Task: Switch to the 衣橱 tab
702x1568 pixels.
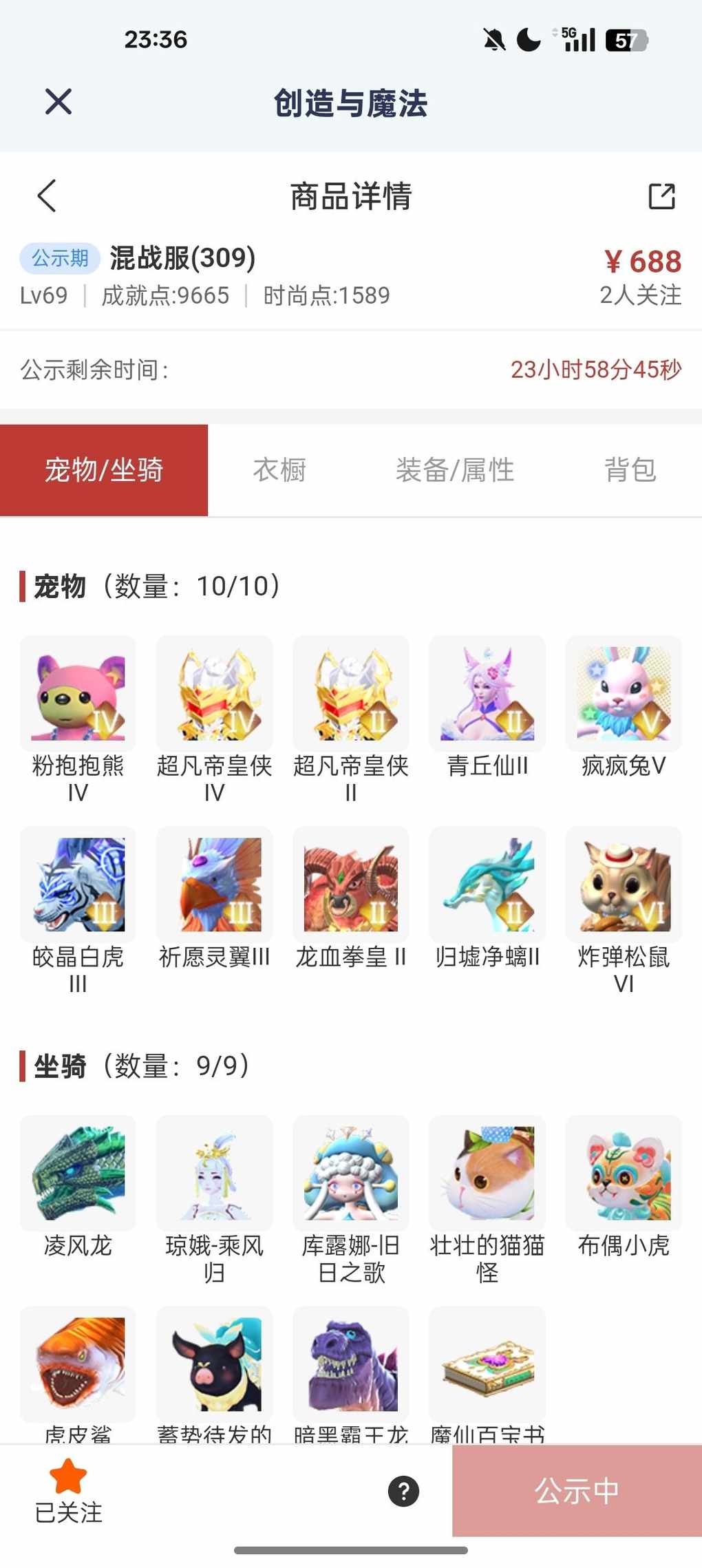Action: click(279, 470)
